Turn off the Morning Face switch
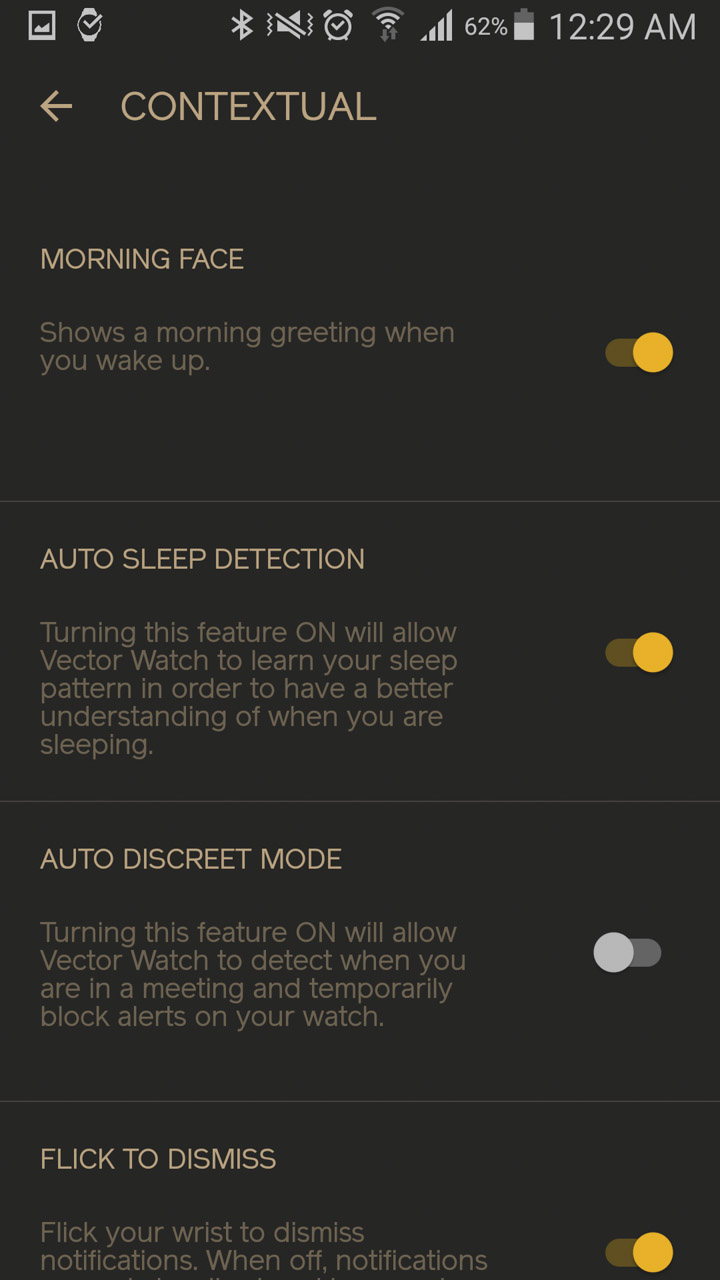The height and width of the screenshot is (1280, 720). tap(639, 352)
